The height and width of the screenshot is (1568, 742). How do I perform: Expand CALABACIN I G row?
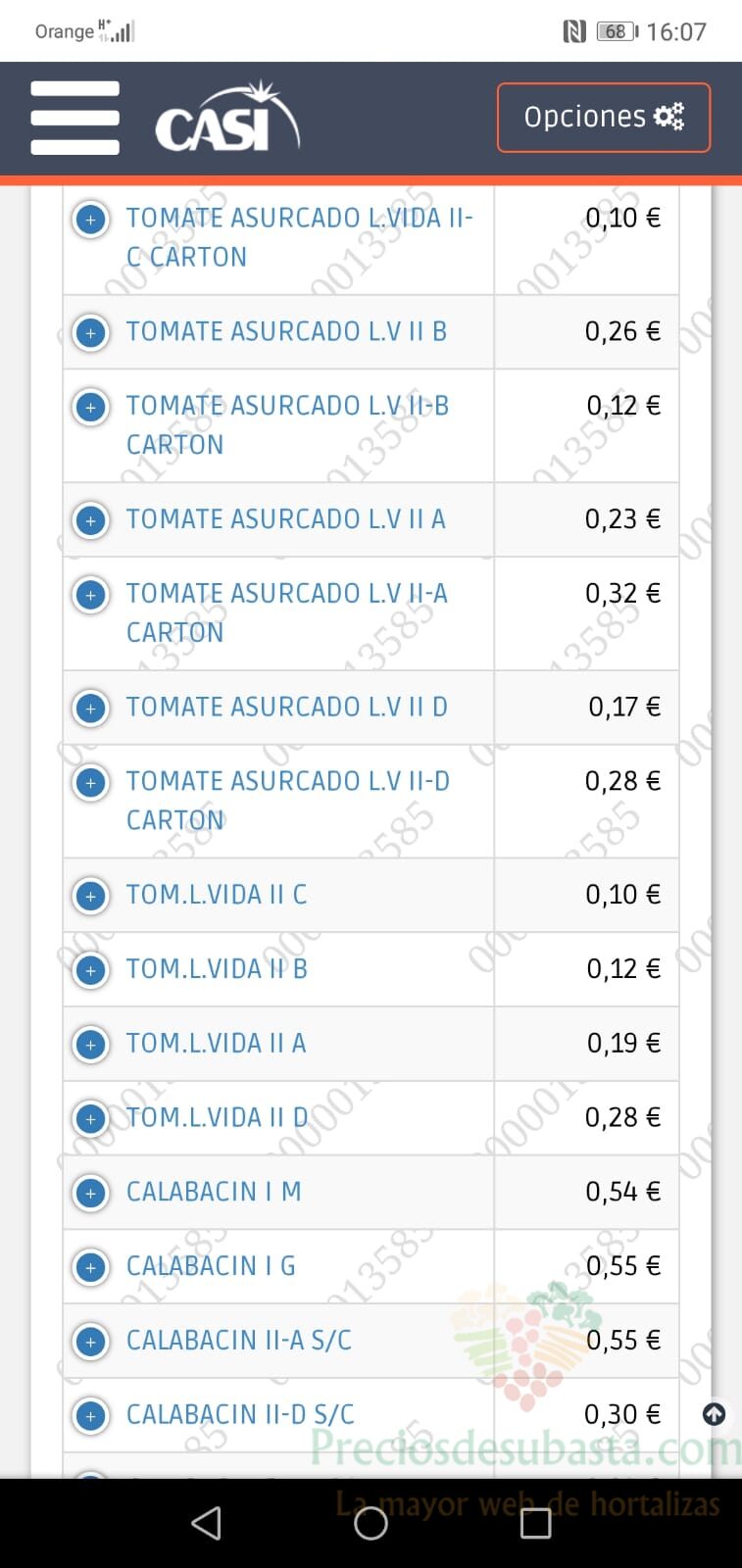(91, 1267)
